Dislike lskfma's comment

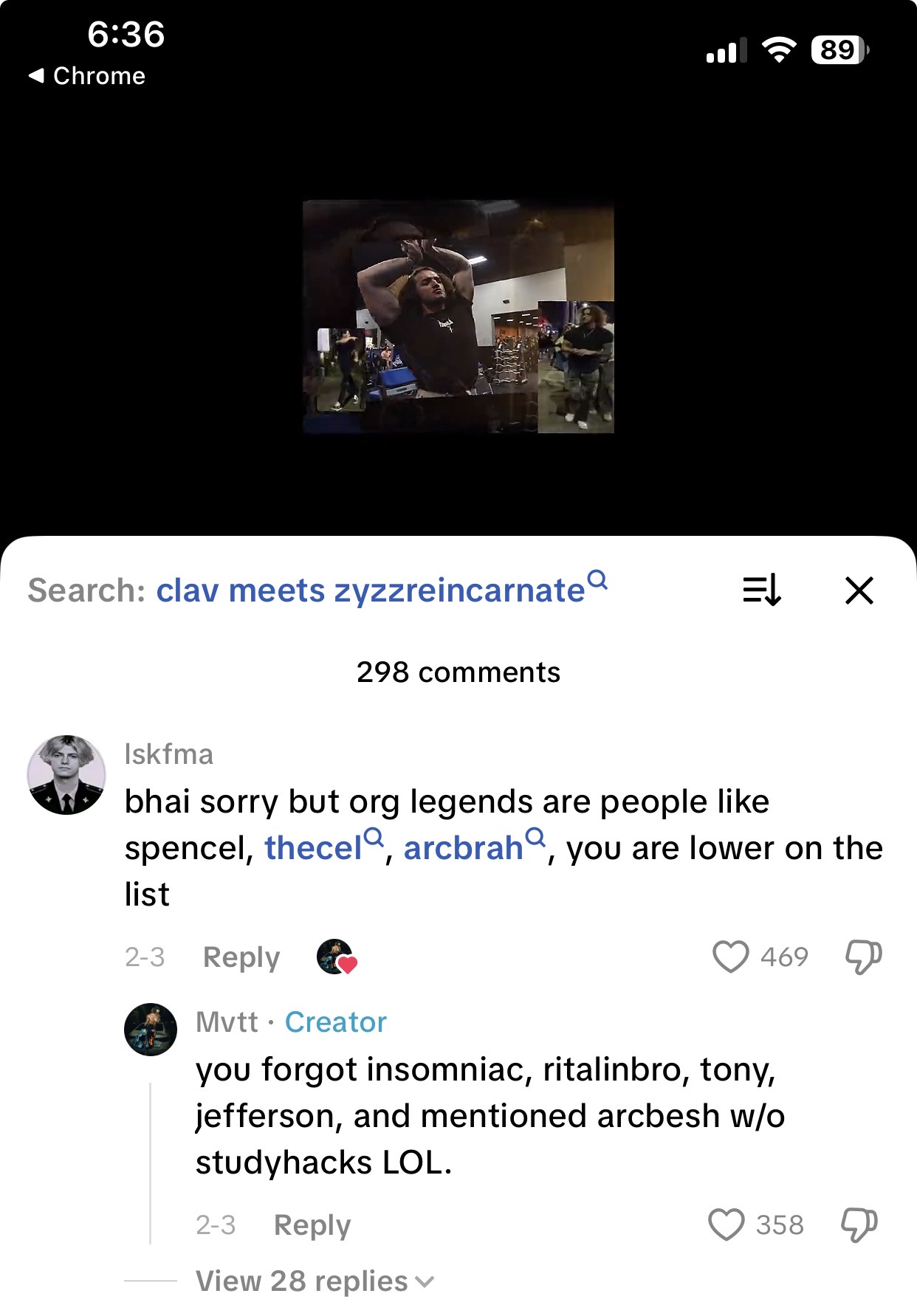tap(863, 957)
